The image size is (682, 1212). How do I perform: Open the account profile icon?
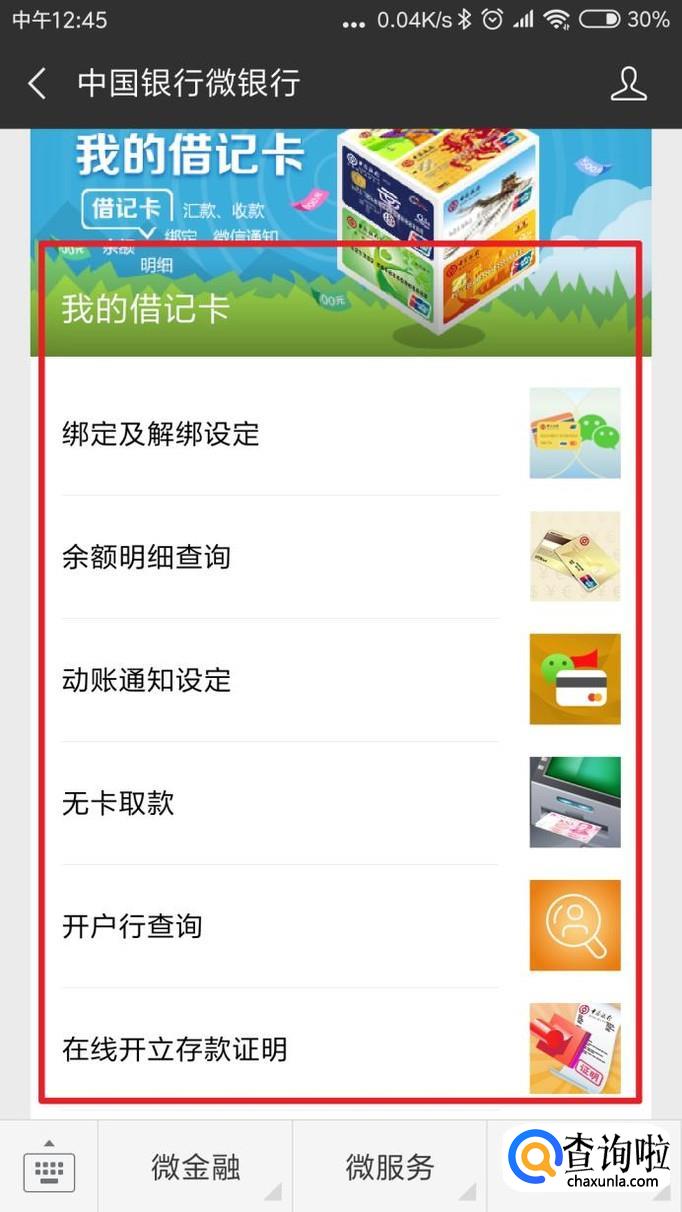pos(629,84)
